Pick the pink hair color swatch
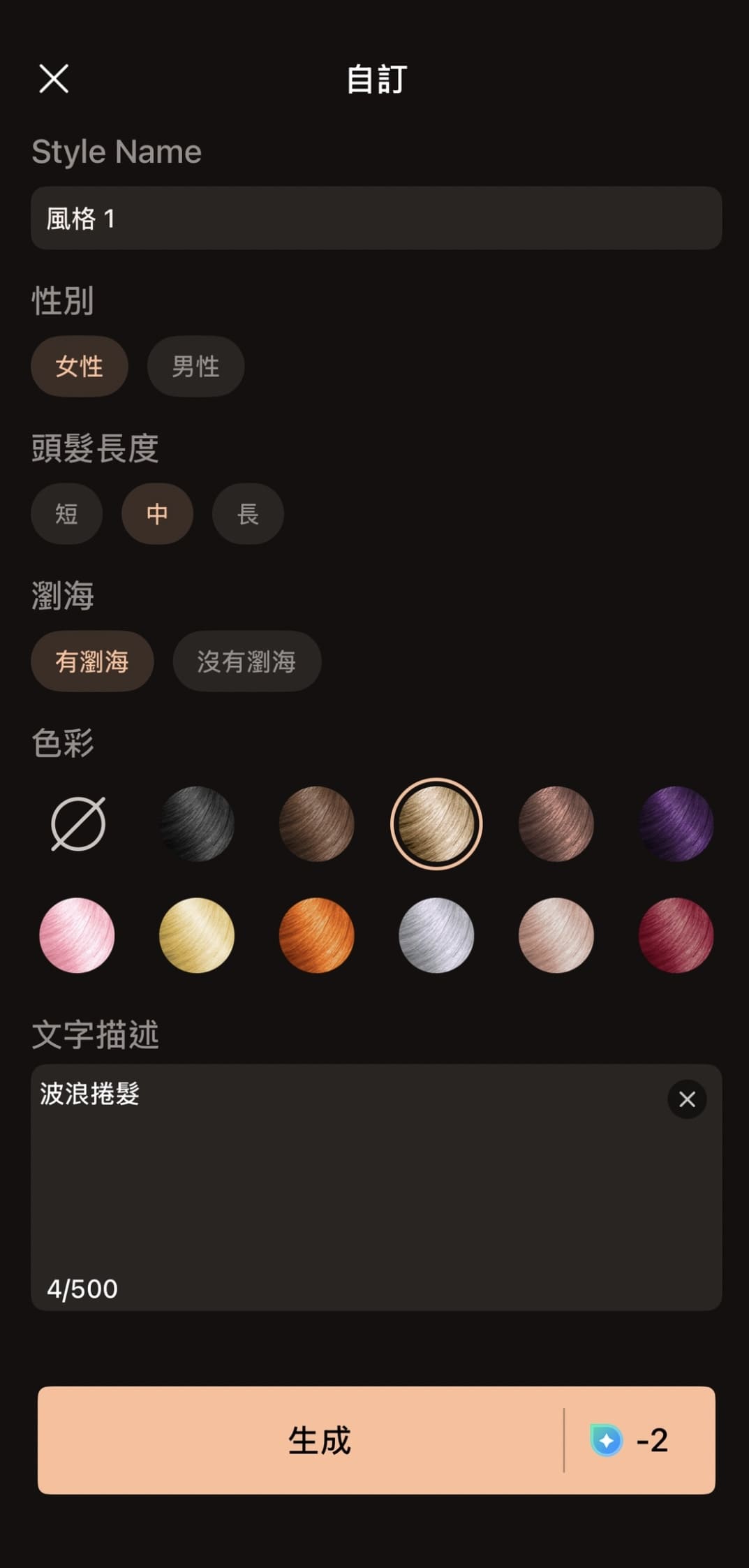Screen dimensions: 749x1568 (x=77, y=935)
